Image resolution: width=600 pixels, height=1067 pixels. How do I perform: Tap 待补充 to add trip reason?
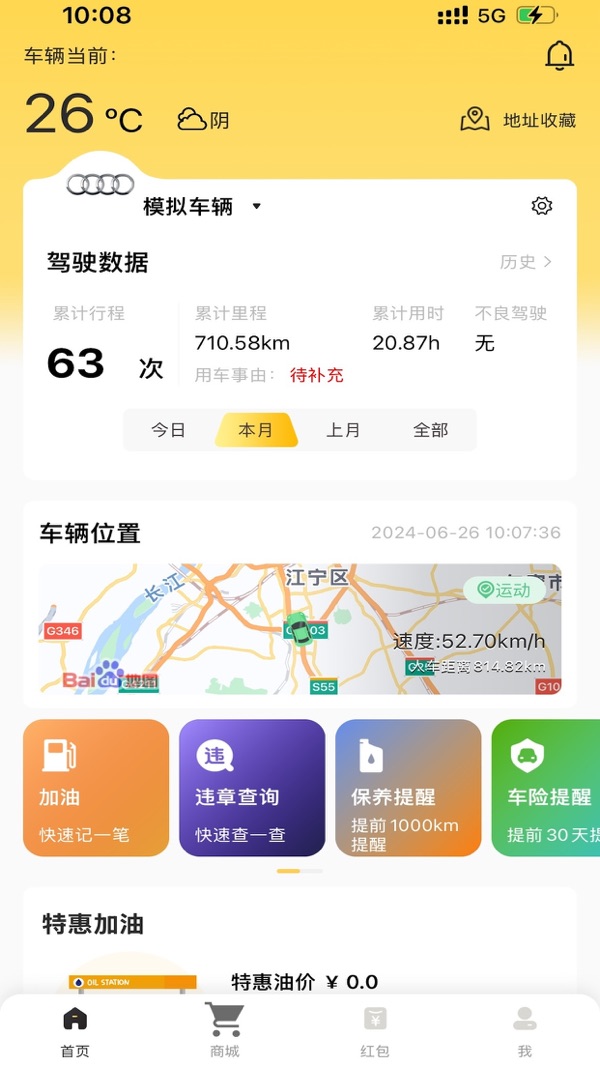[x=316, y=375]
